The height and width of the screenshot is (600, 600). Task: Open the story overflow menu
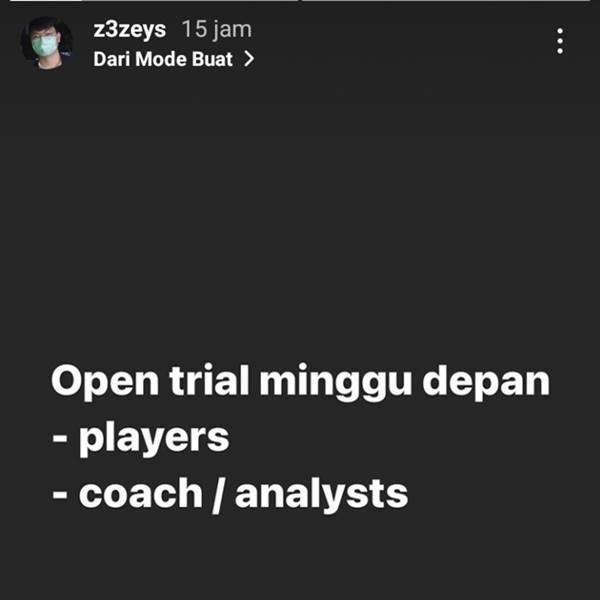pos(559,41)
